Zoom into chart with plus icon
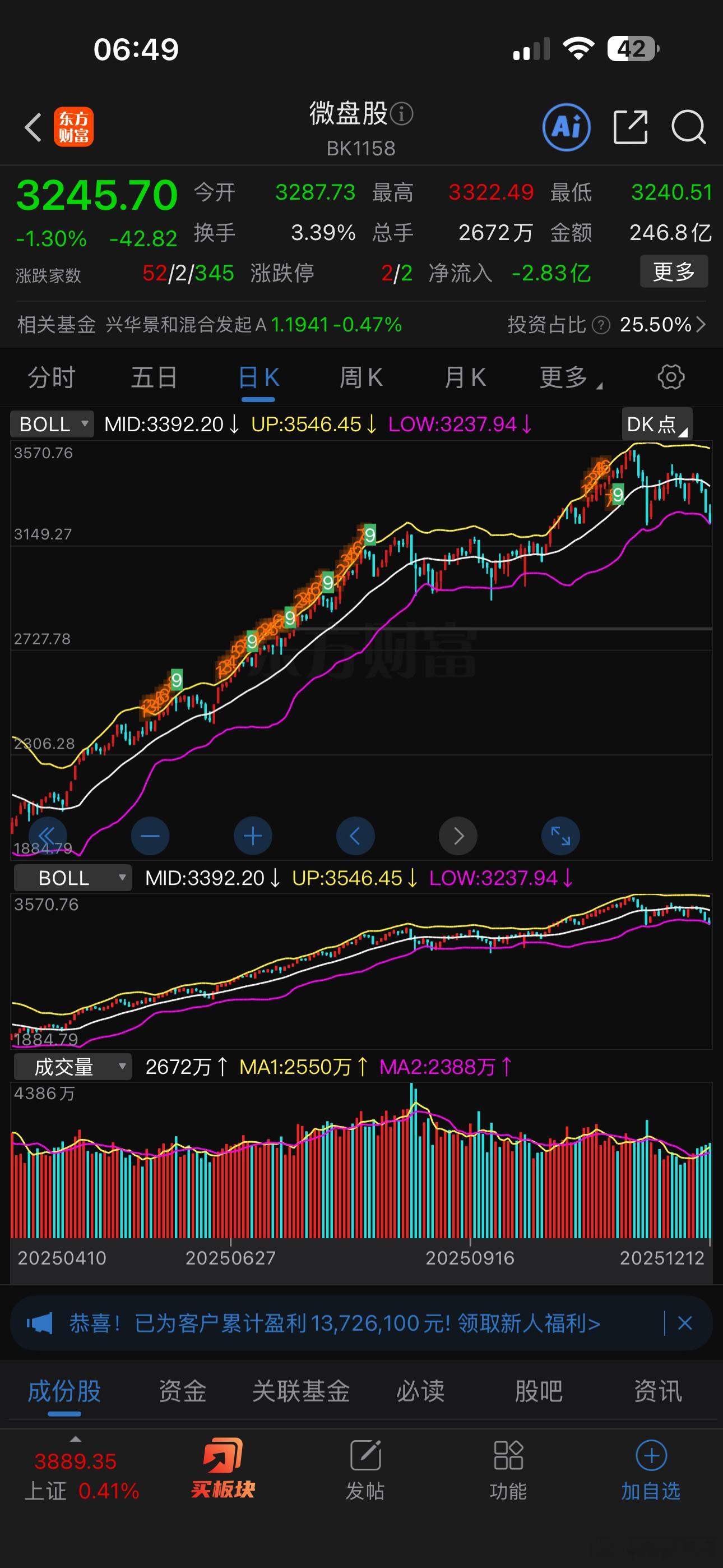The width and height of the screenshot is (723, 1568). pyautogui.click(x=253, y=836)
